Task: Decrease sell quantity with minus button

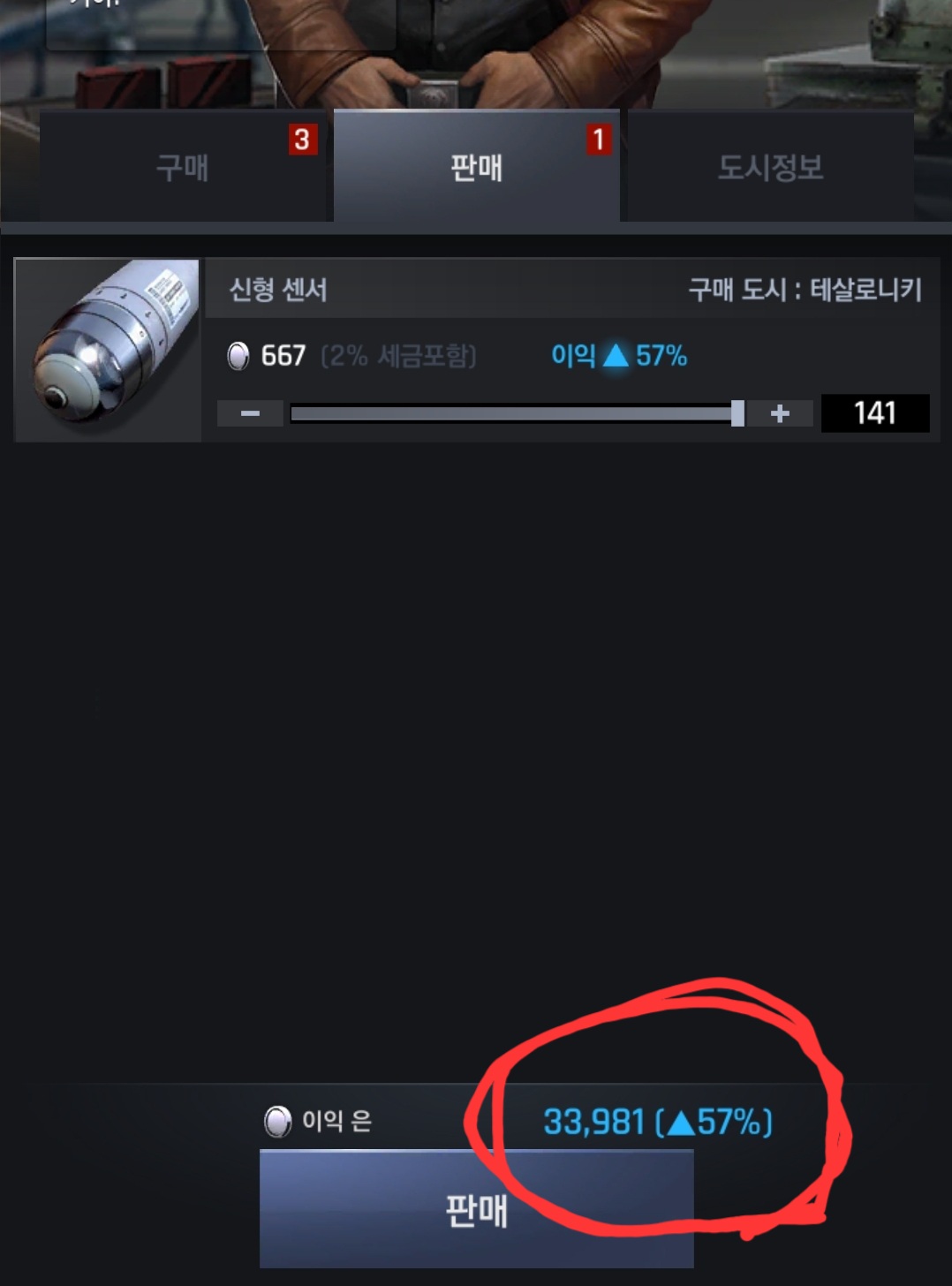Action: pyautogui.click(x=250, y=413)
